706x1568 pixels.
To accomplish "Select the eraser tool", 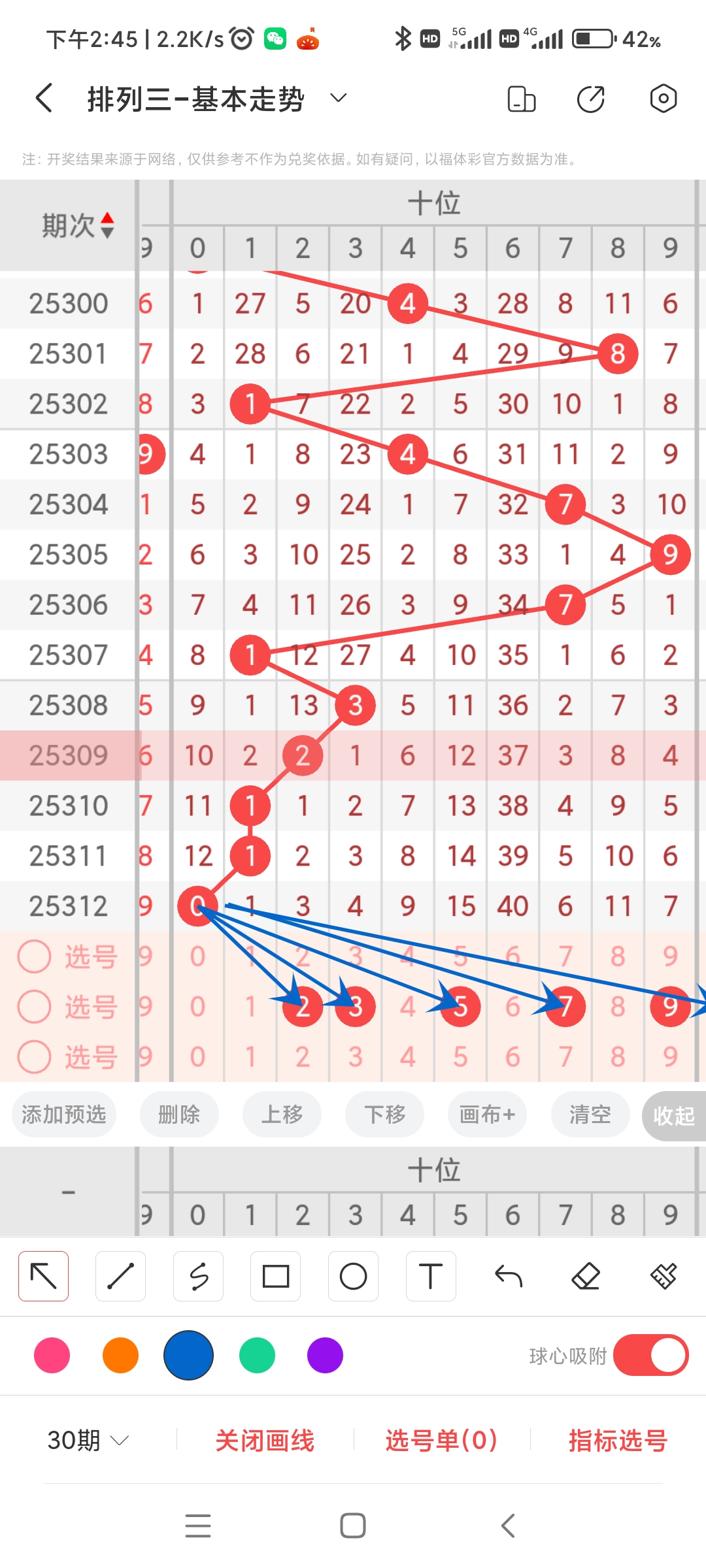I will pyautogui.click(x=586, y=1275).
